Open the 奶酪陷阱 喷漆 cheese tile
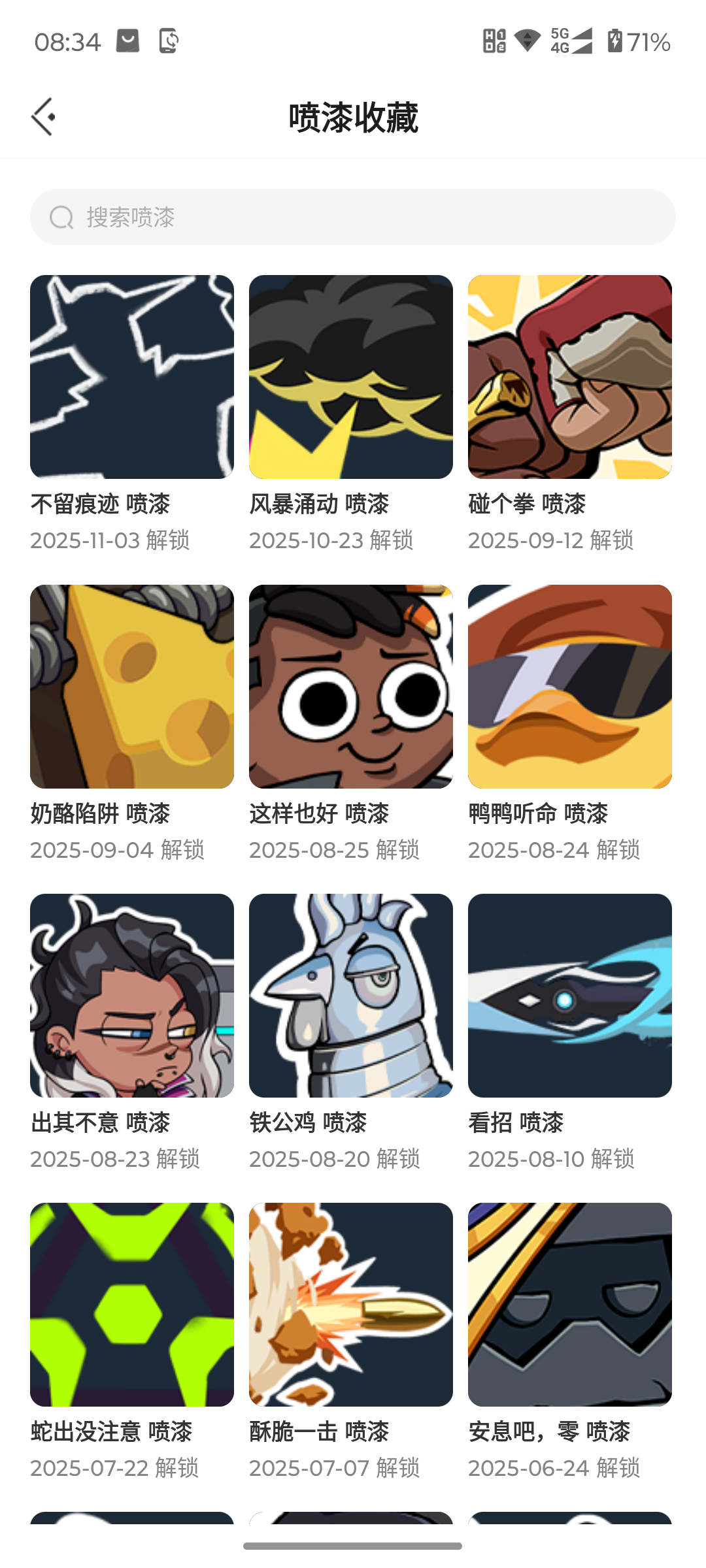This screenshot has width=706, height=1568. tap(132, 687)
